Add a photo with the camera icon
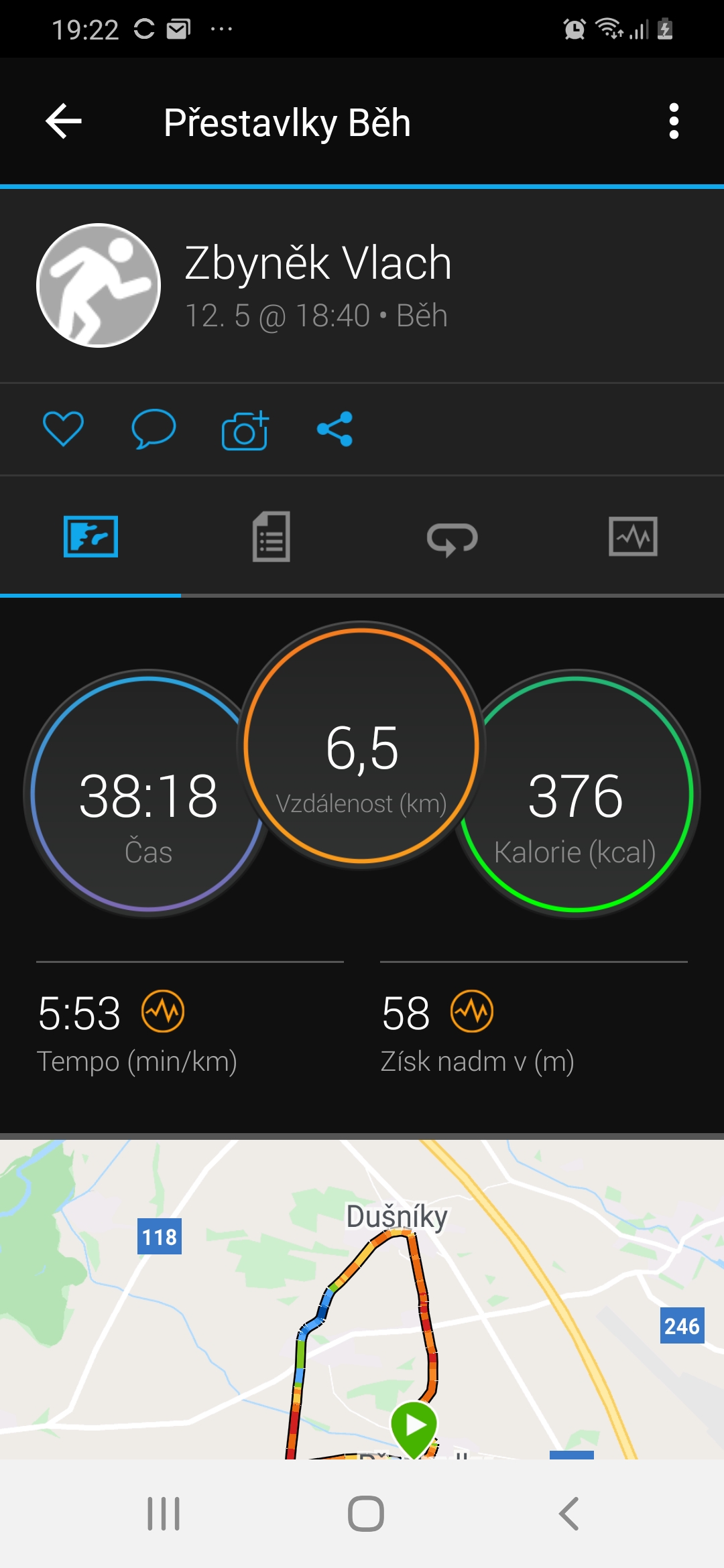 (x=245, y=430)
